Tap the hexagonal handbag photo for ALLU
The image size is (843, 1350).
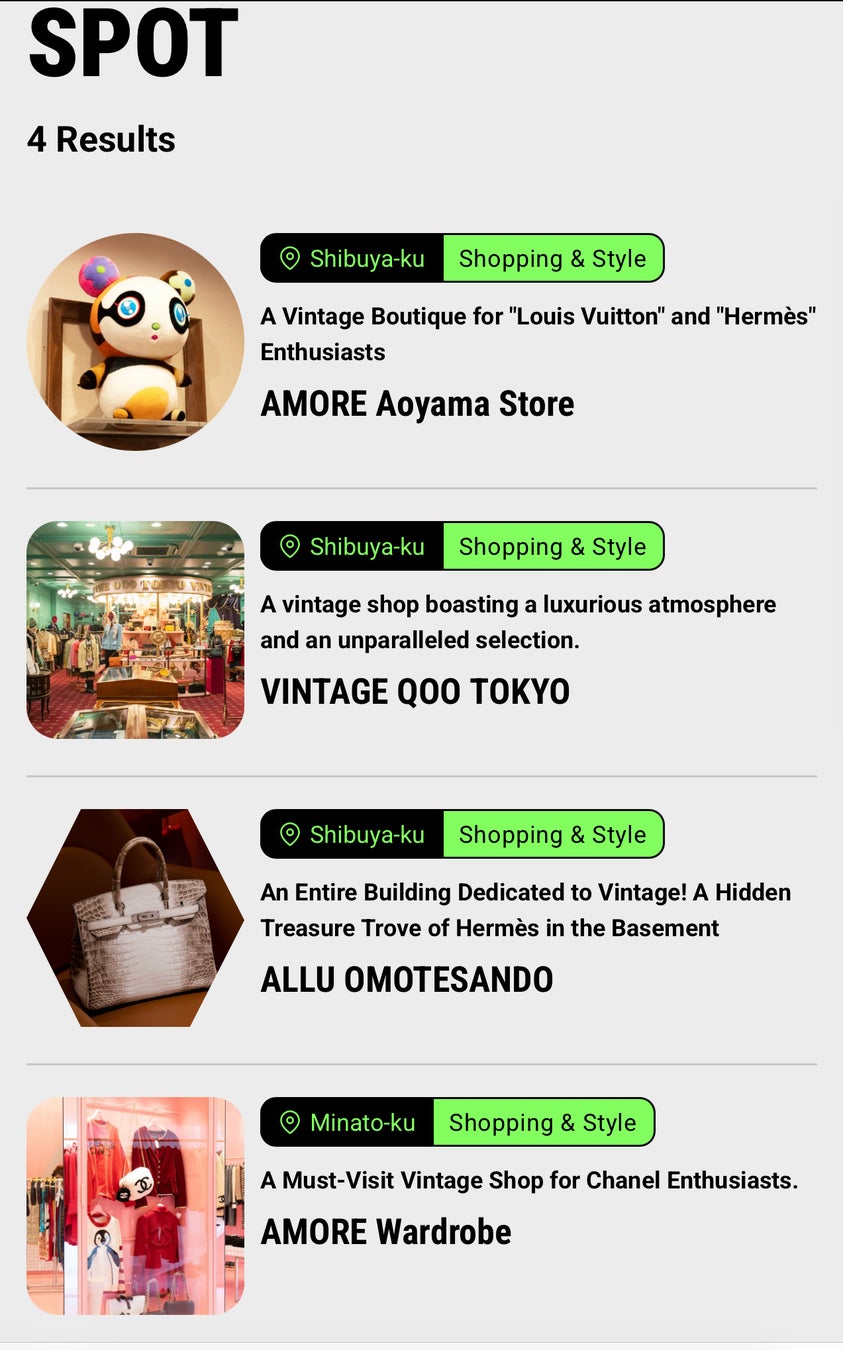[135, 918]
